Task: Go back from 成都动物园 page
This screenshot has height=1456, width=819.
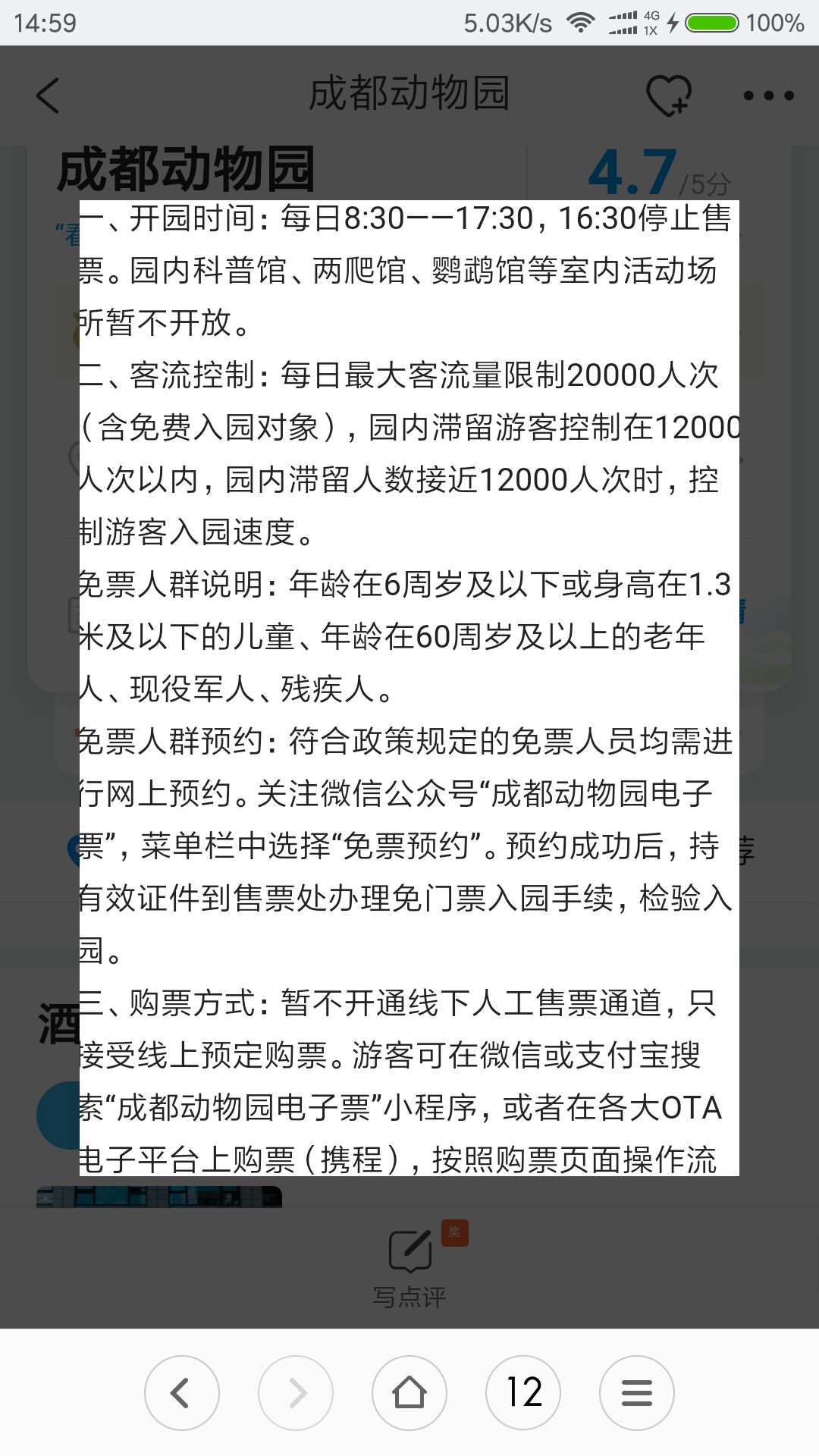Action: (48, 96)
